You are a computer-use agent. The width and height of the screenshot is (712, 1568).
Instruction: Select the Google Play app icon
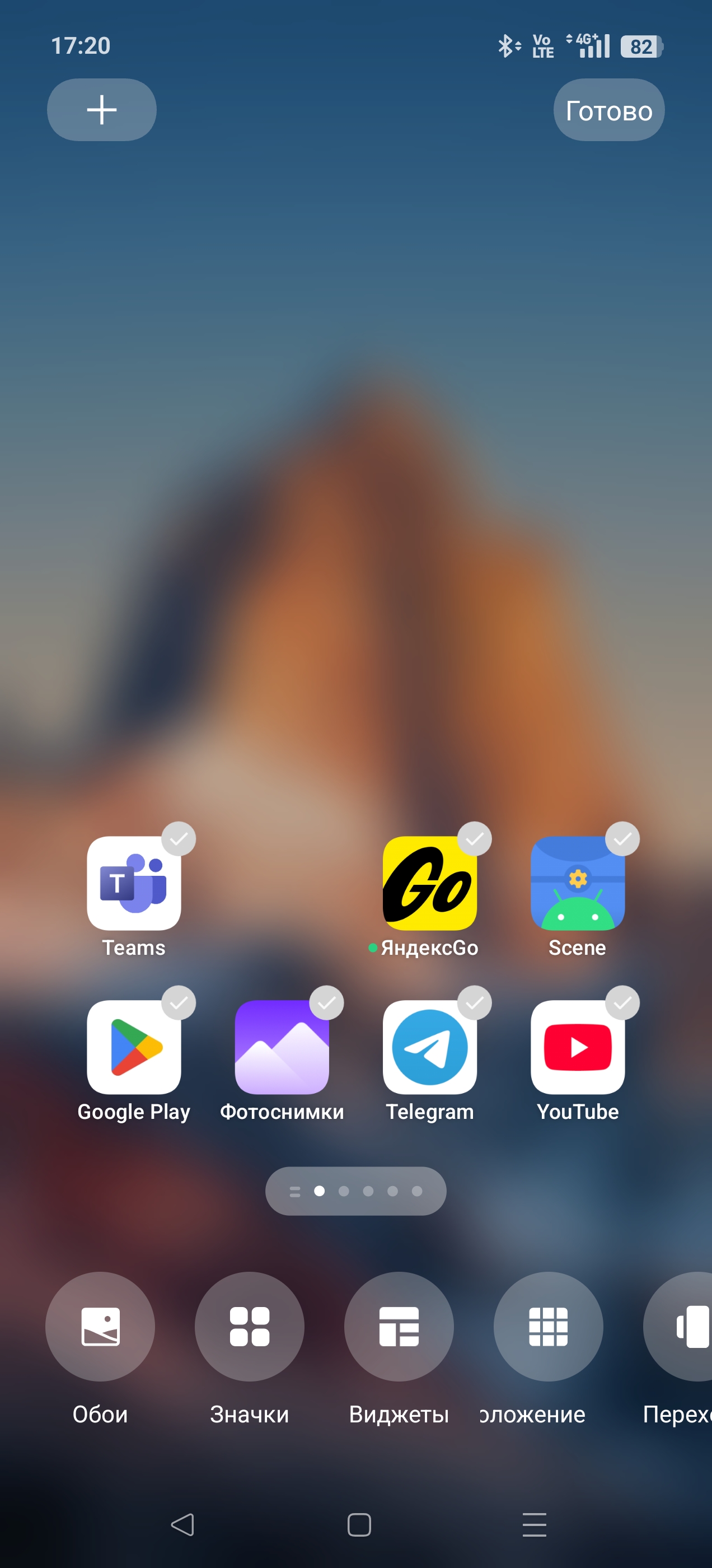[x=134, y=1047]
